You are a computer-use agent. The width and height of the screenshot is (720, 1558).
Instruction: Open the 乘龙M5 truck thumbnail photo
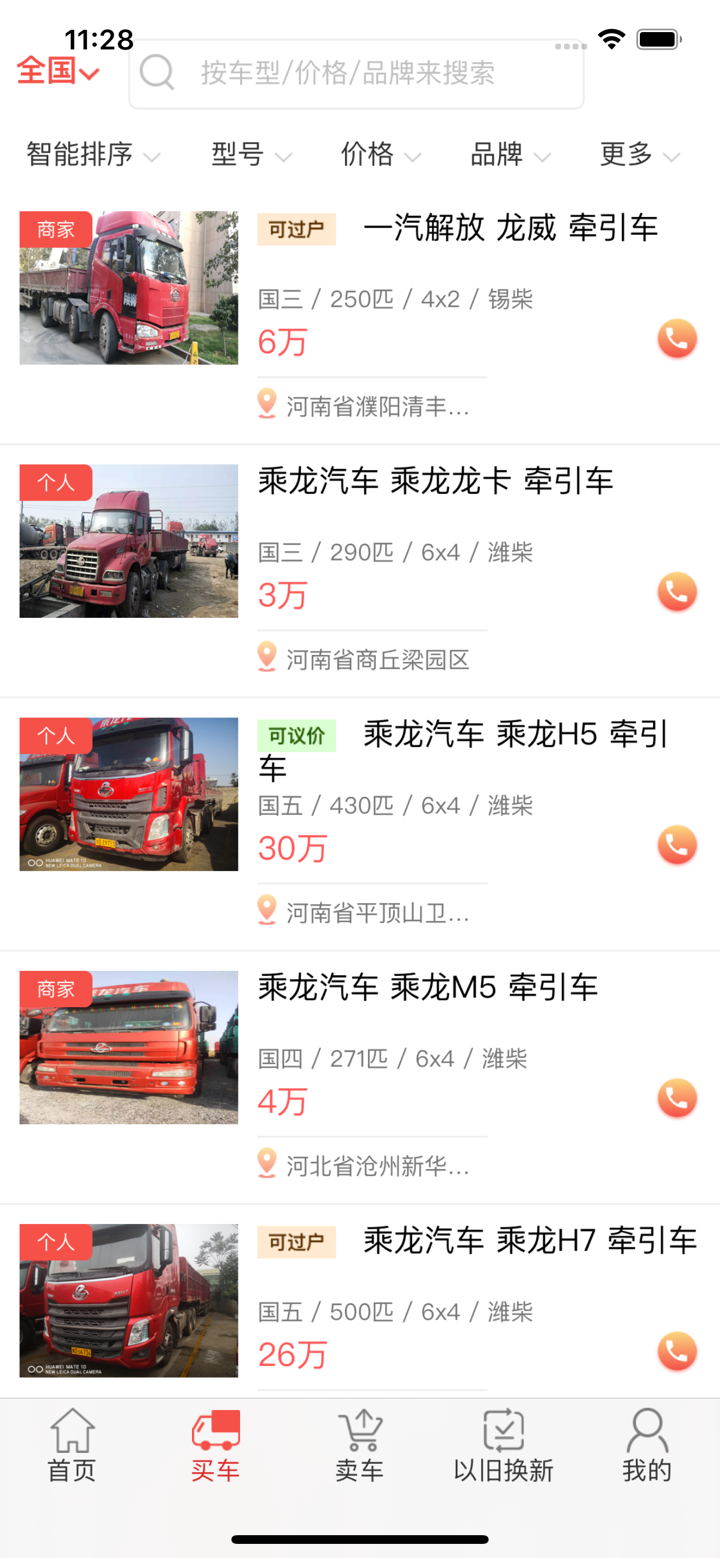click(x=128, y=1046)
